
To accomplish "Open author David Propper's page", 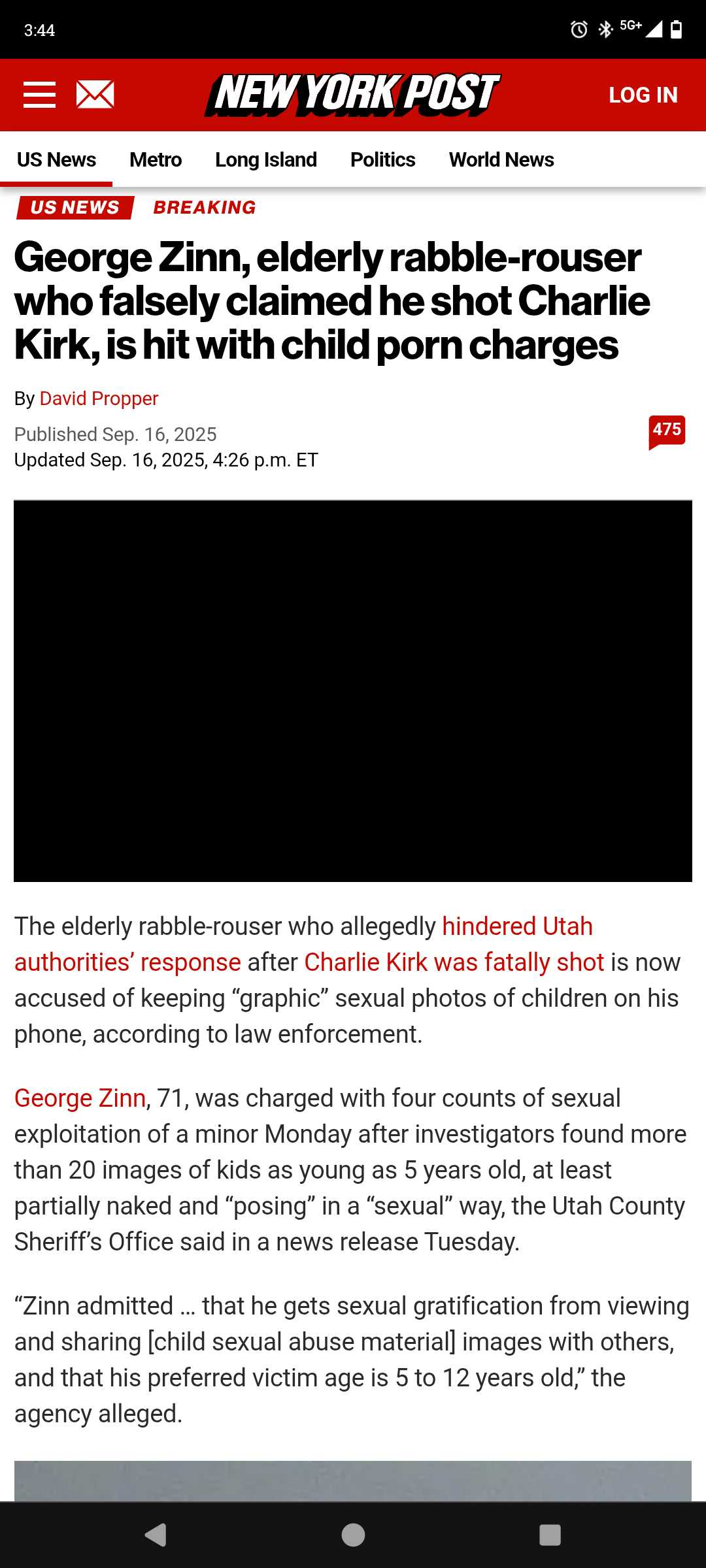I will coord(99,399).
